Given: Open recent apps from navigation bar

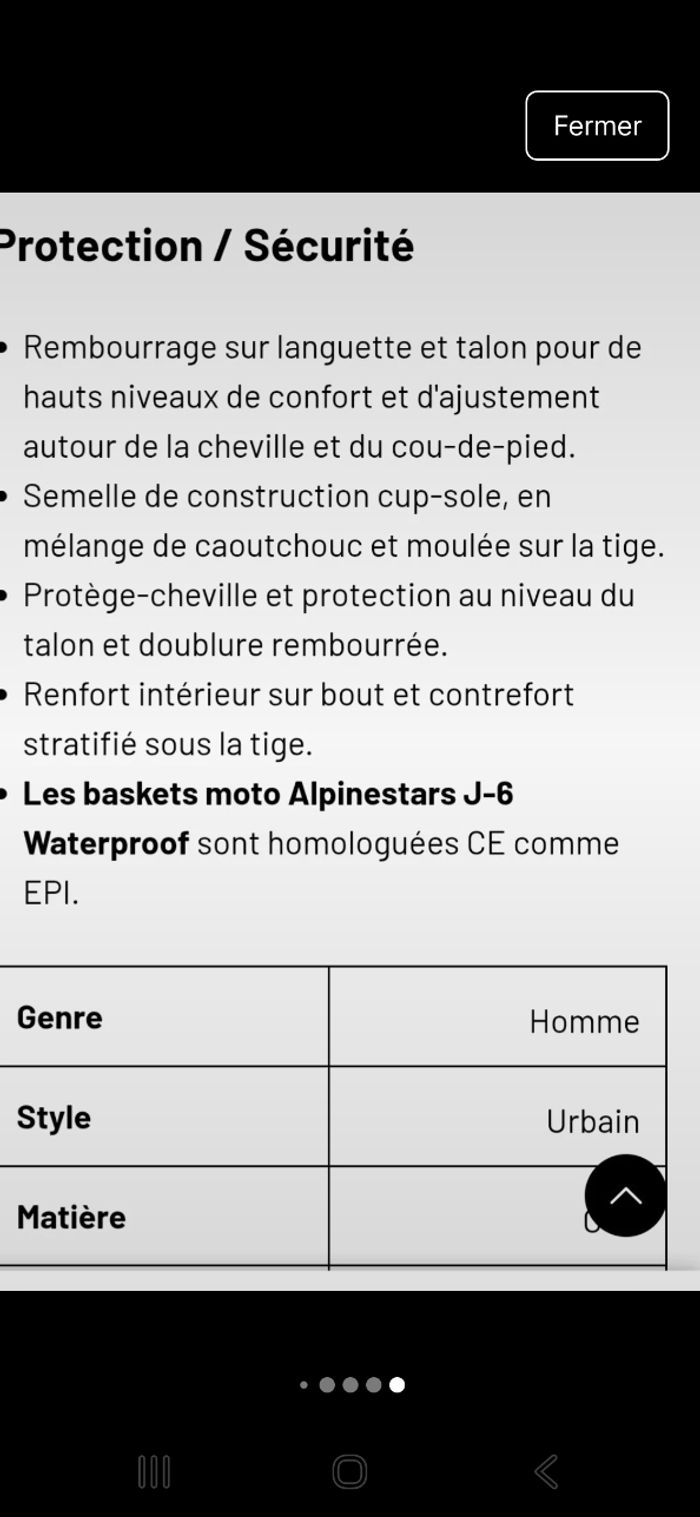Looking at the screenshot, I should (154, 1472).
